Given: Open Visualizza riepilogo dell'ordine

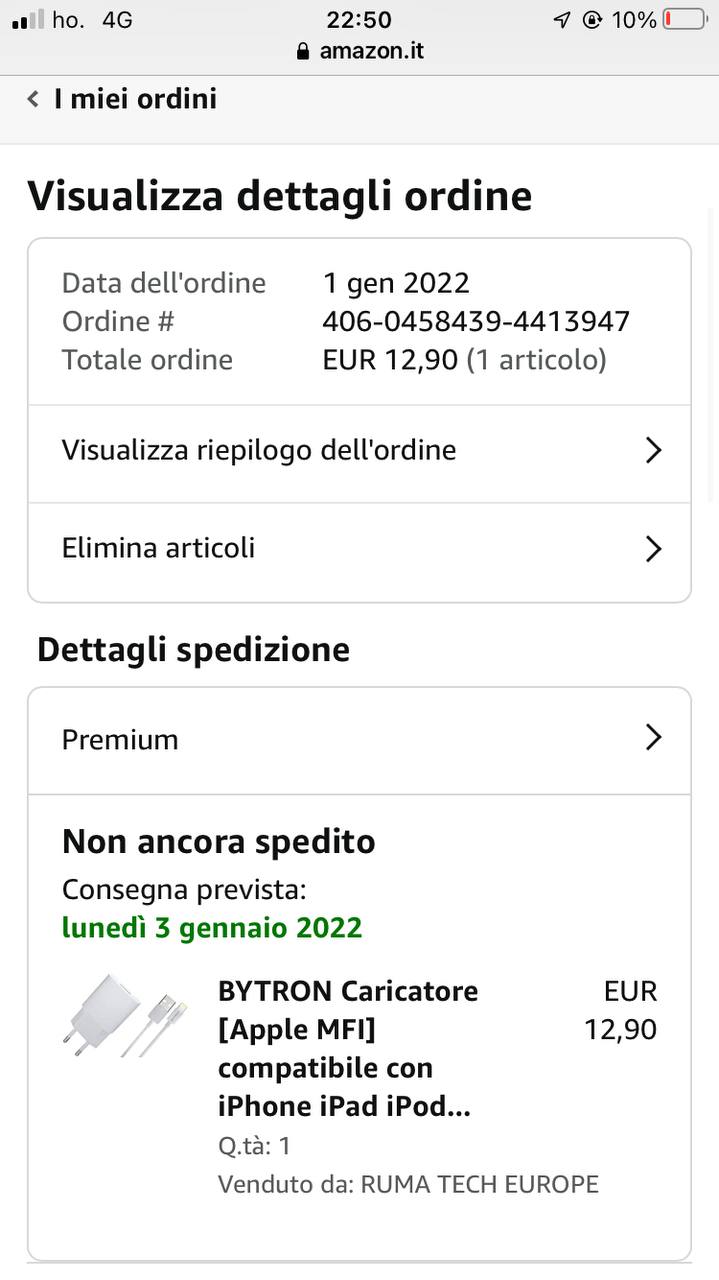Looking at the screenshot, I should 359,451.
